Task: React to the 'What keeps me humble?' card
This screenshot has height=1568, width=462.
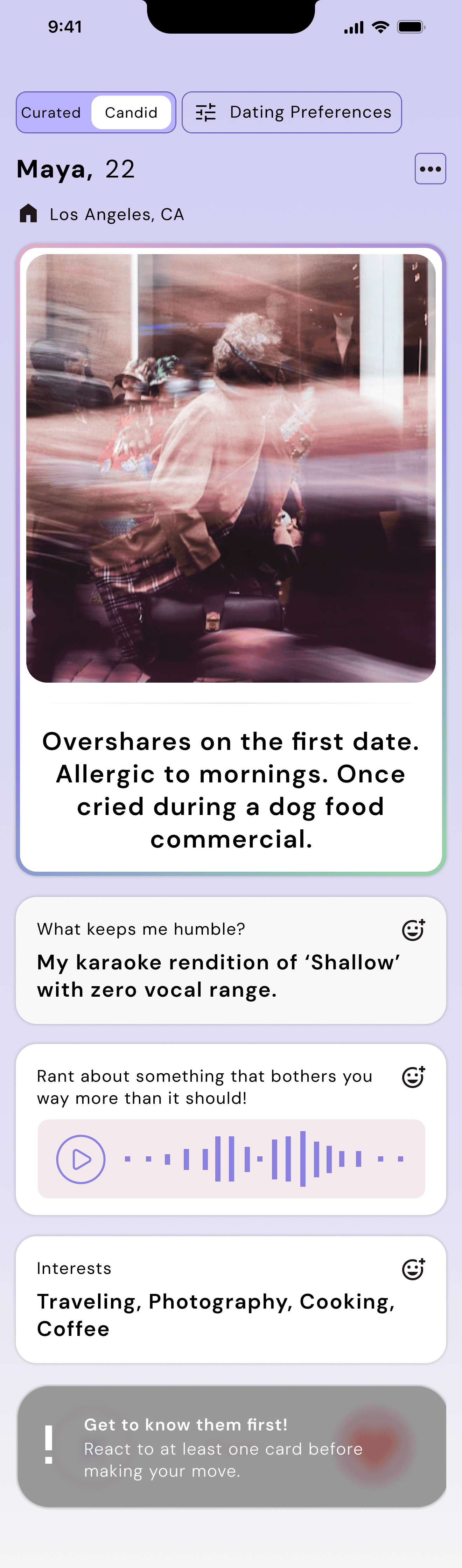Action: pyautogui.click(x=413, y=930)
